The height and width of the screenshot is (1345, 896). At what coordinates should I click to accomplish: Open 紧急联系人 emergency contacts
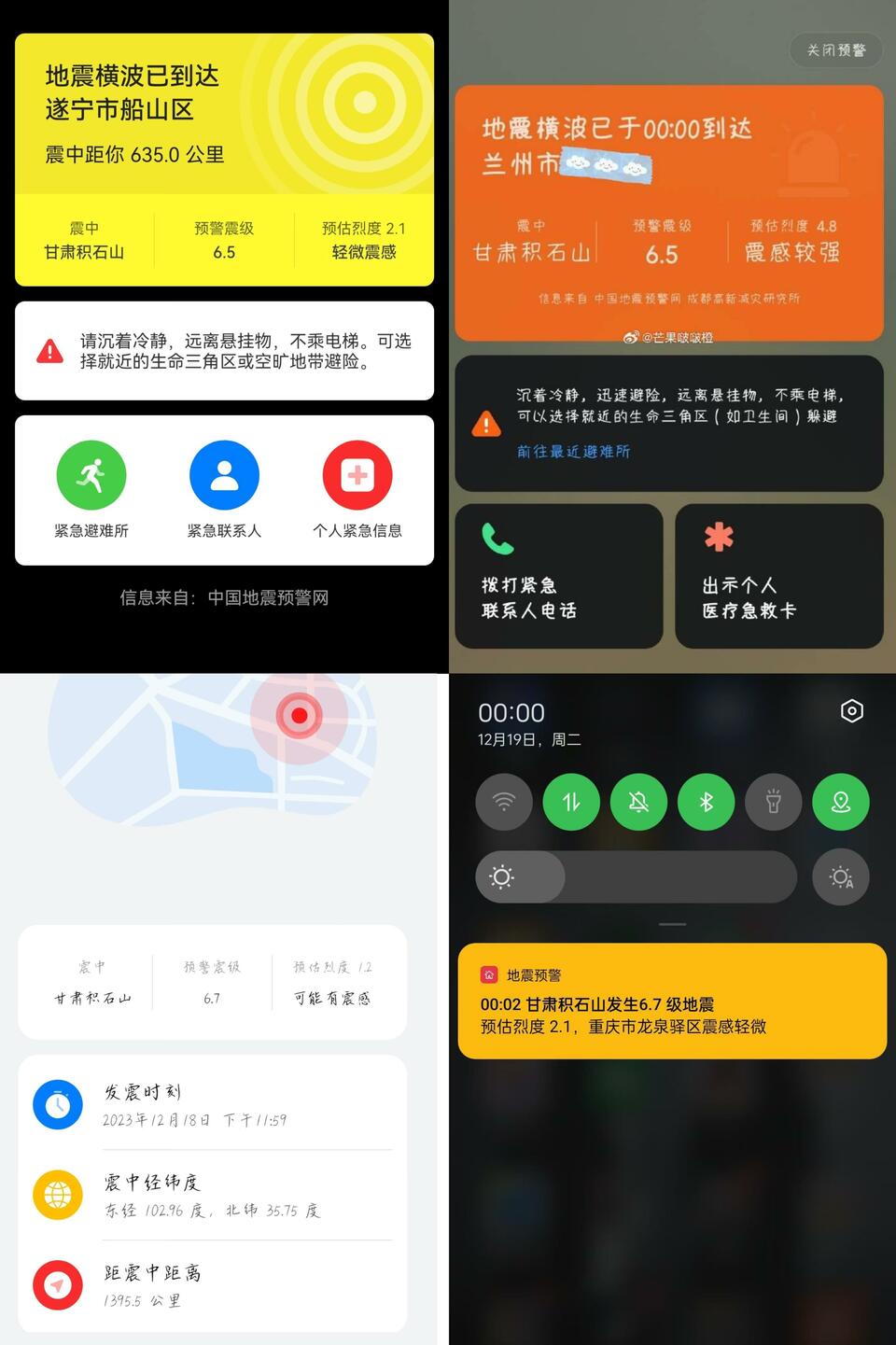[x=224, y=475]
